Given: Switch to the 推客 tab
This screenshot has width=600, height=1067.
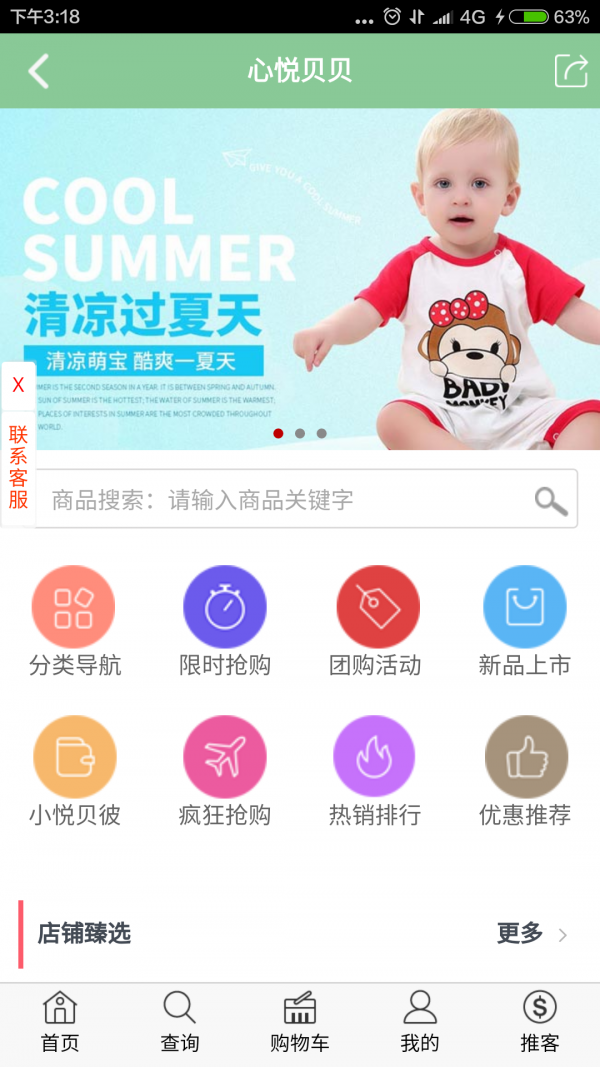Looking at the screenshot, I should tap(539, 1022).
